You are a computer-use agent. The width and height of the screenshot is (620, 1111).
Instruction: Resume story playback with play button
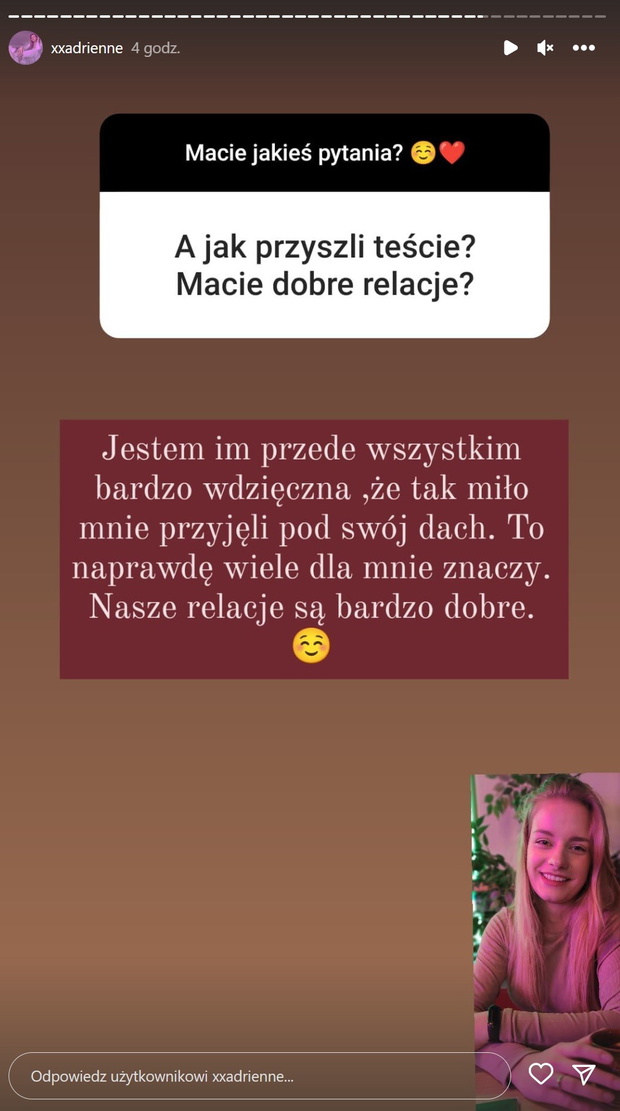coord(510,47)
